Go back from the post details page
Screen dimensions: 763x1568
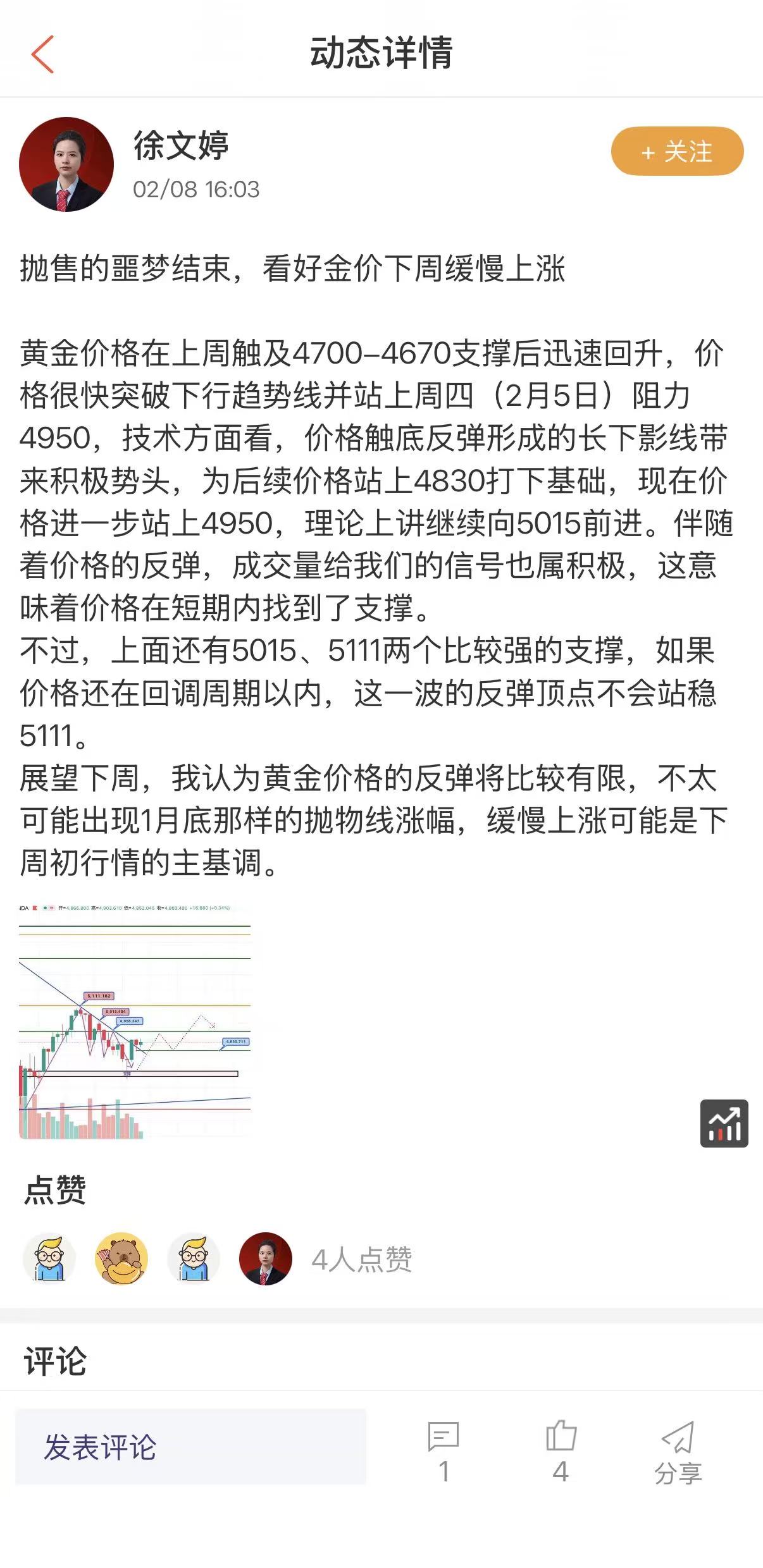coord(42,54)
